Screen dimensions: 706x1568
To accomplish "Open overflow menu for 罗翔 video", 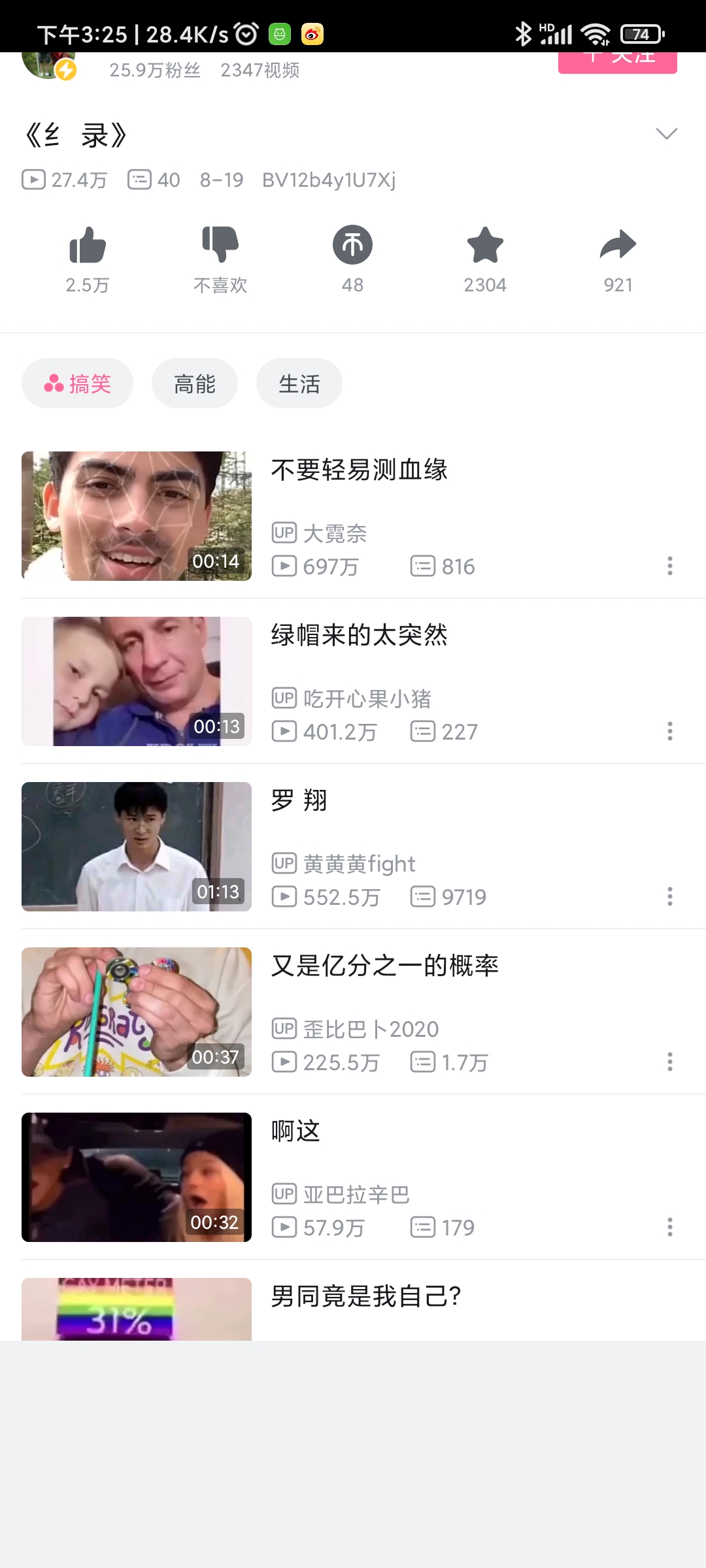I will (670, 896).
